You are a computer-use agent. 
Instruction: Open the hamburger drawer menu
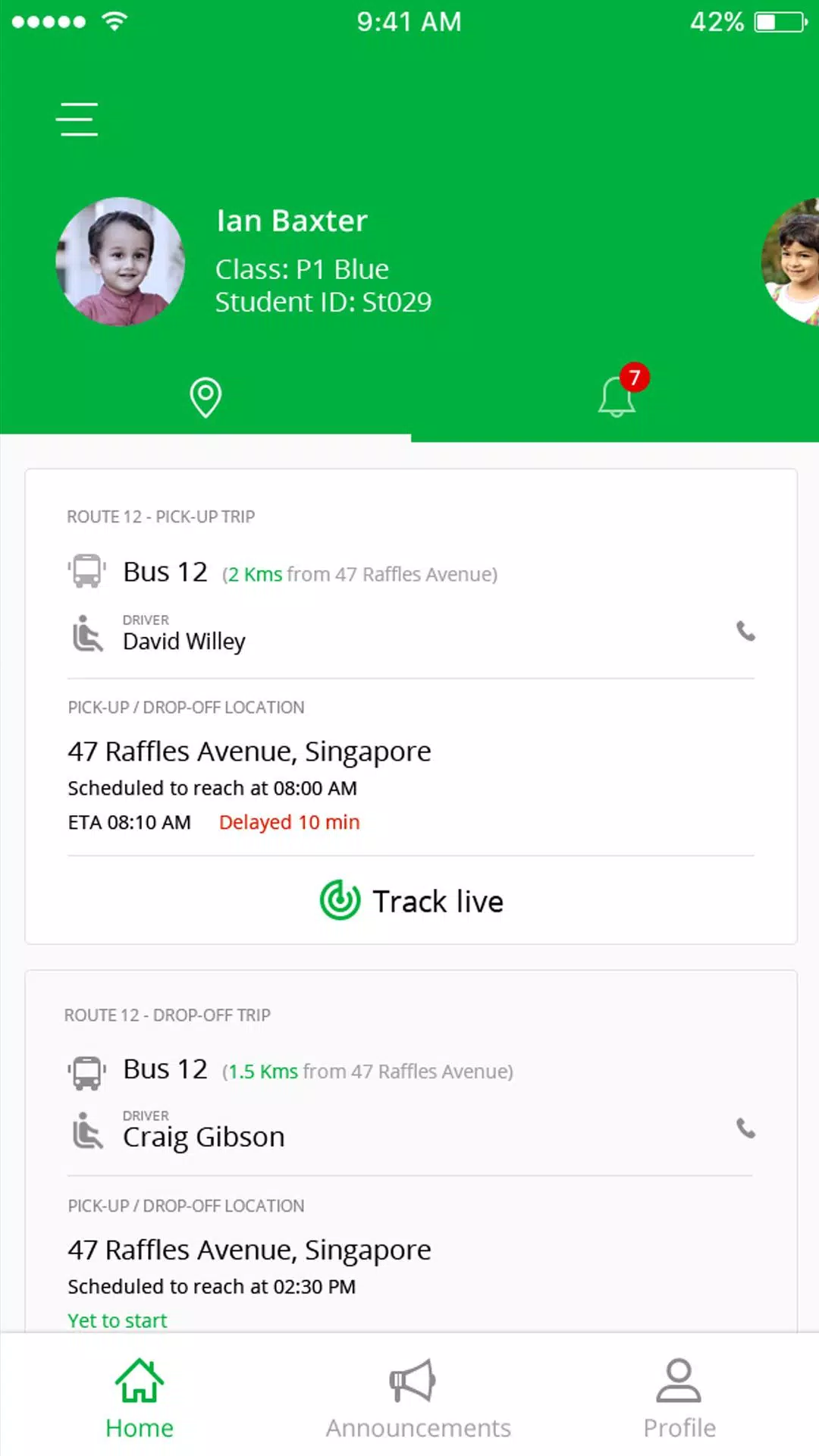point(77,120)
